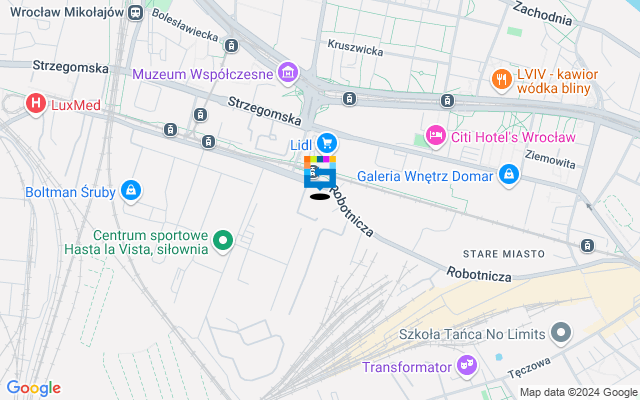Open the Citi Hotel's Wrocław marker
Screen dimensions: 640x400
coord(435,135)
